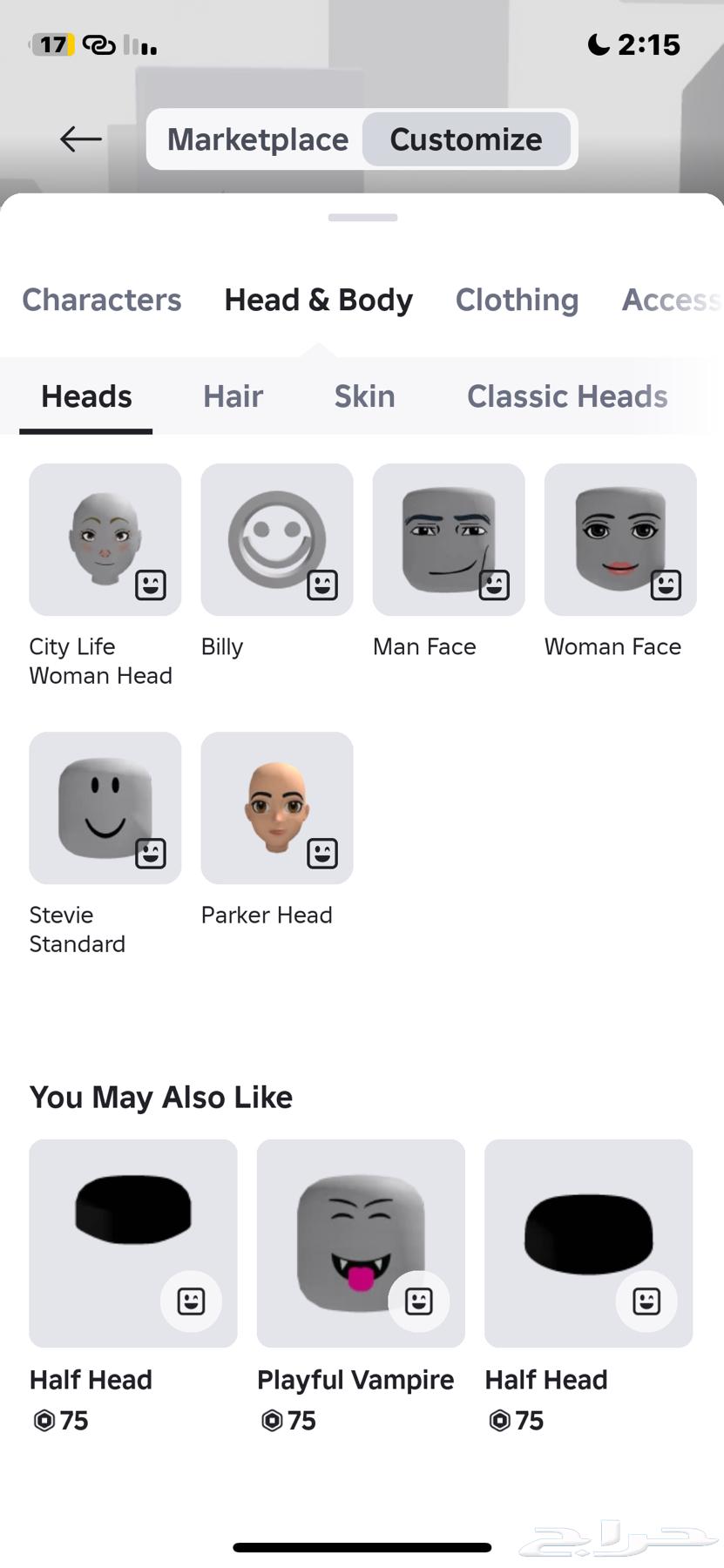Screen dimensions: 724x1568
Task: Equip the Woman Face head
Action: tap(620, 540)
